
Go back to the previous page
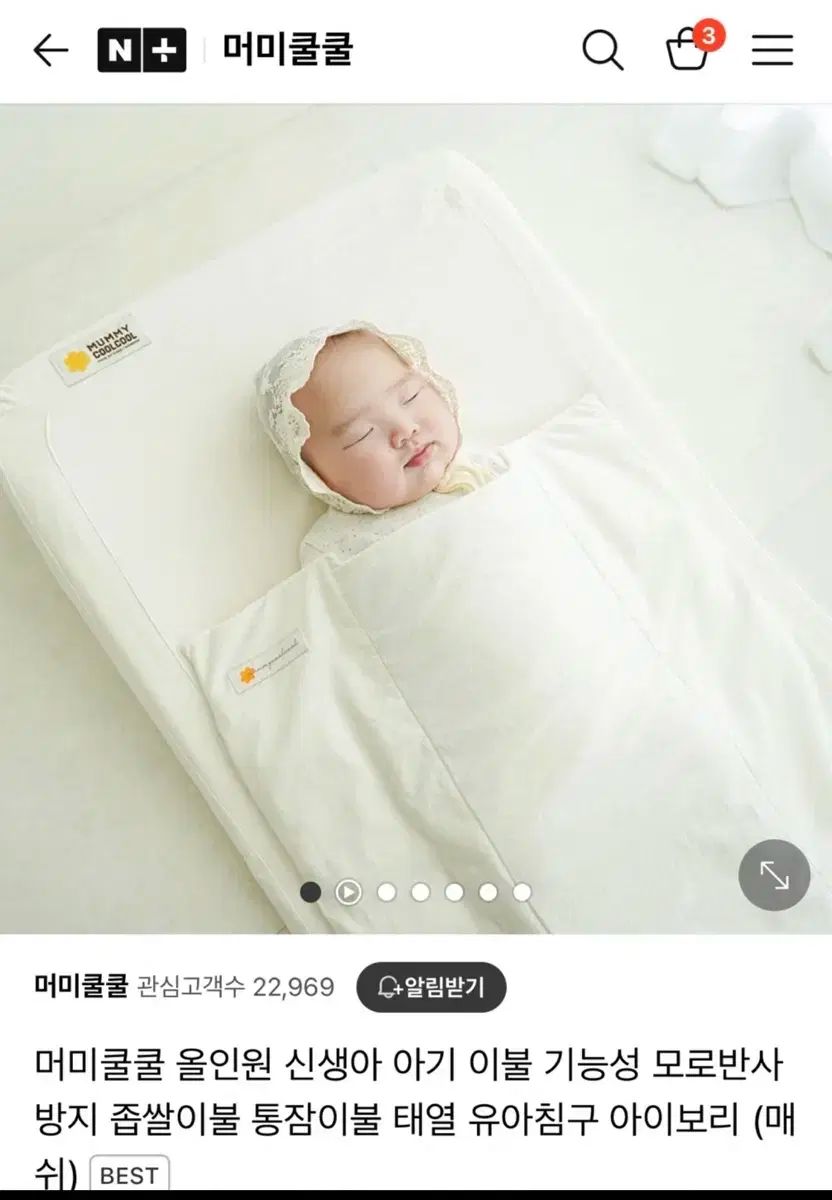[50, 50]
